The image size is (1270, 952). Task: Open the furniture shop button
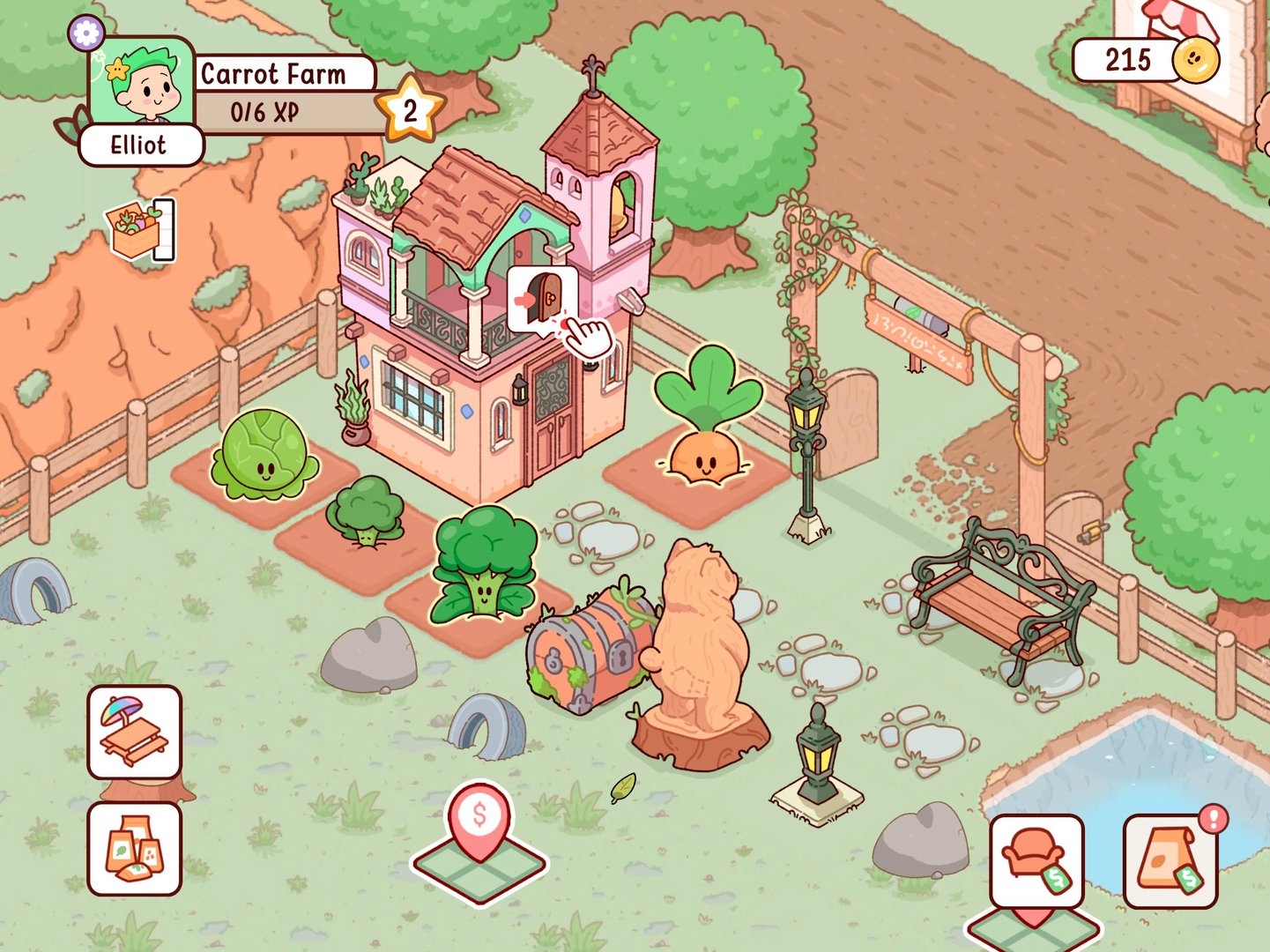point(1036,861)
